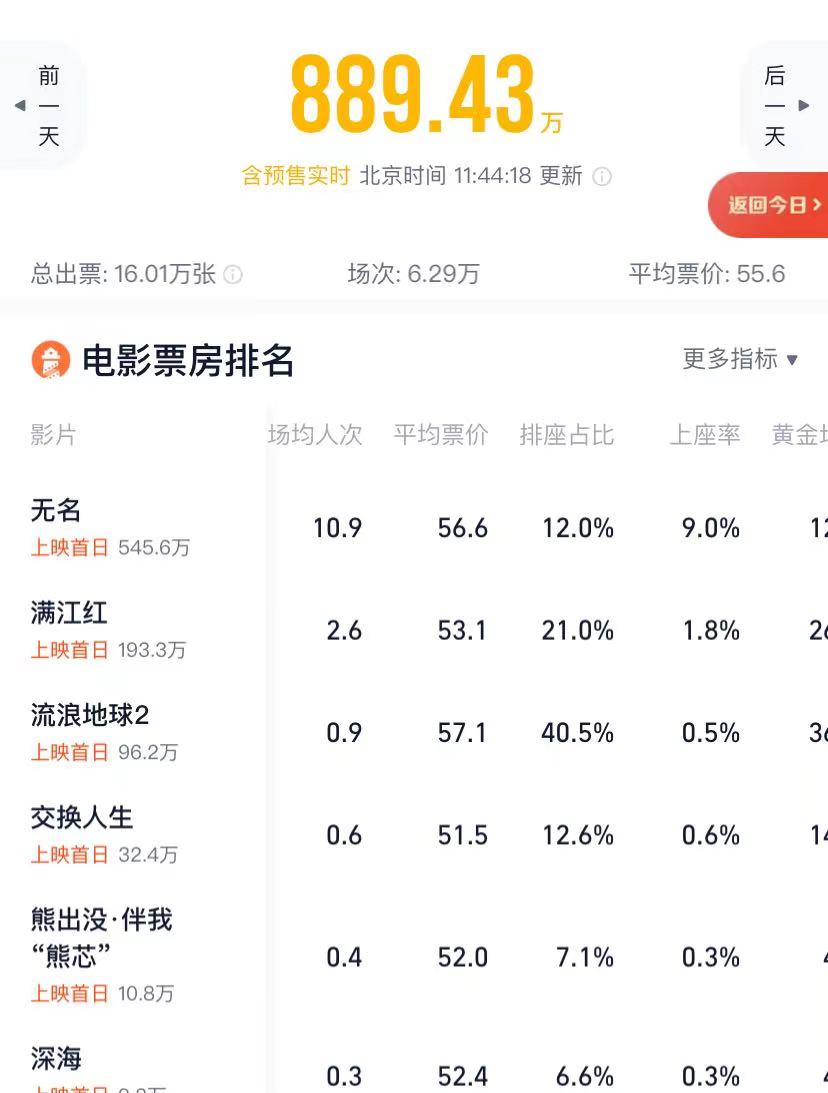The width and height of the screenshot is (828, 1093).
Task: Click the right arrow next to 后一天
Action: (804, 105)
